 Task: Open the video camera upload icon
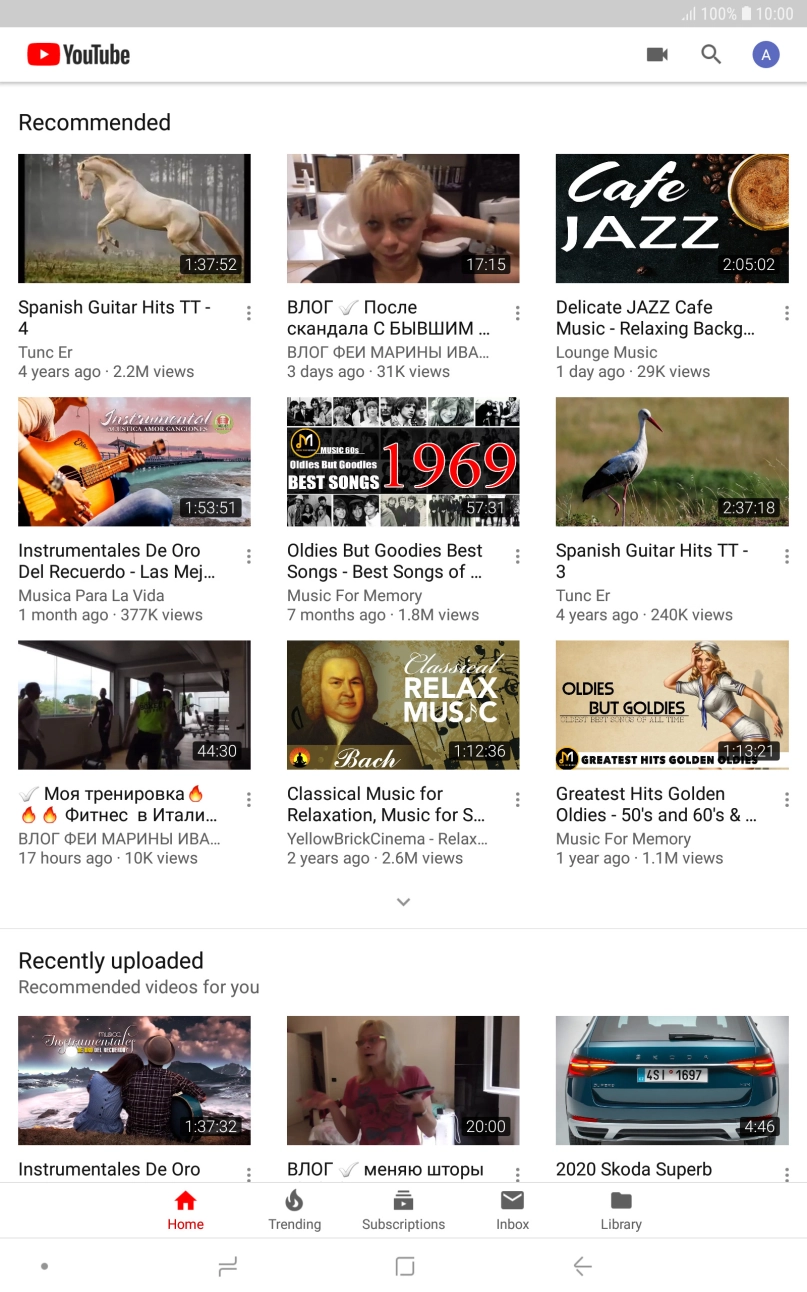[657, 55]
